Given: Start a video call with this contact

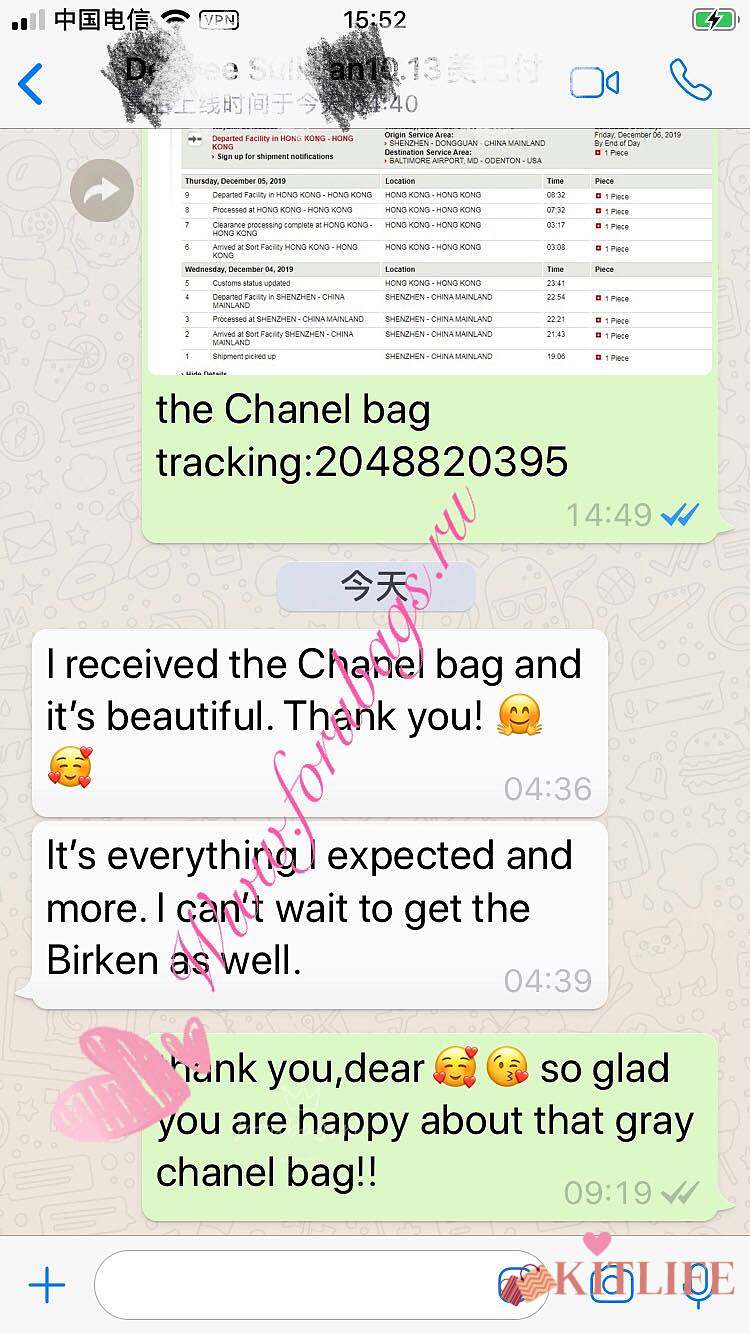Looking at the screenshot, I should point(594,83).
